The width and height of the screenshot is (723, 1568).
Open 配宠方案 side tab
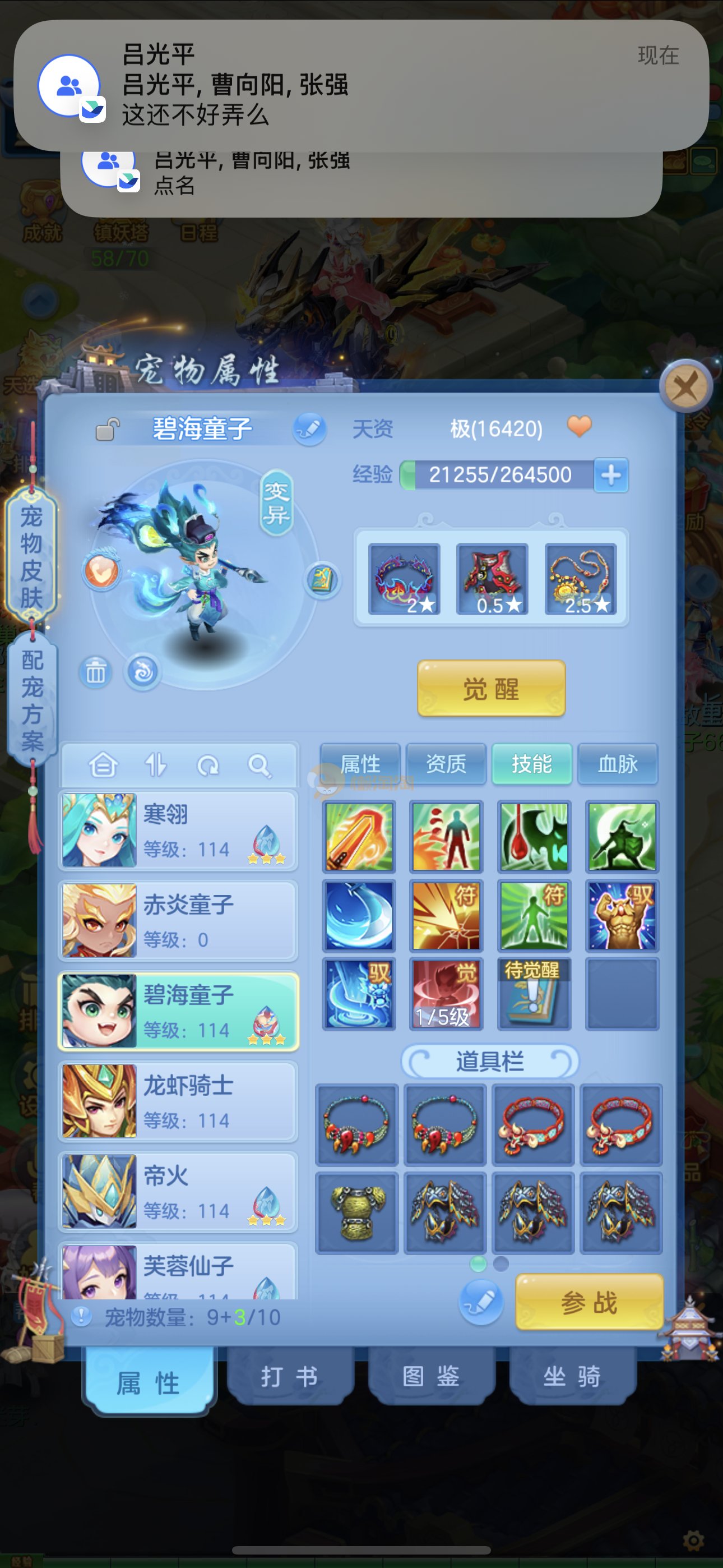tap(31, 700)
